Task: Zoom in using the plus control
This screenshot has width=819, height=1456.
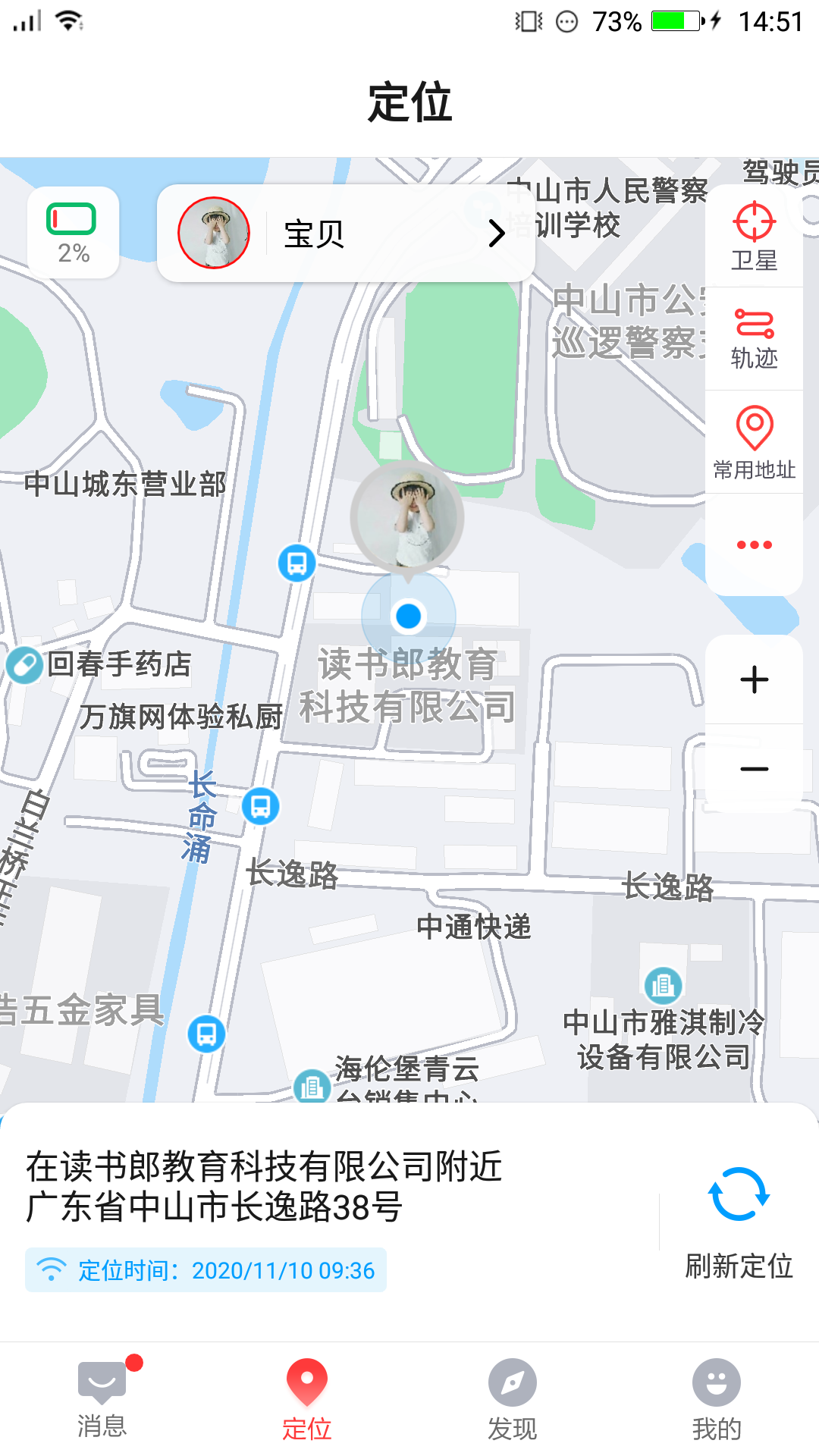Action: pyautogui.click(x=753, y=681)
